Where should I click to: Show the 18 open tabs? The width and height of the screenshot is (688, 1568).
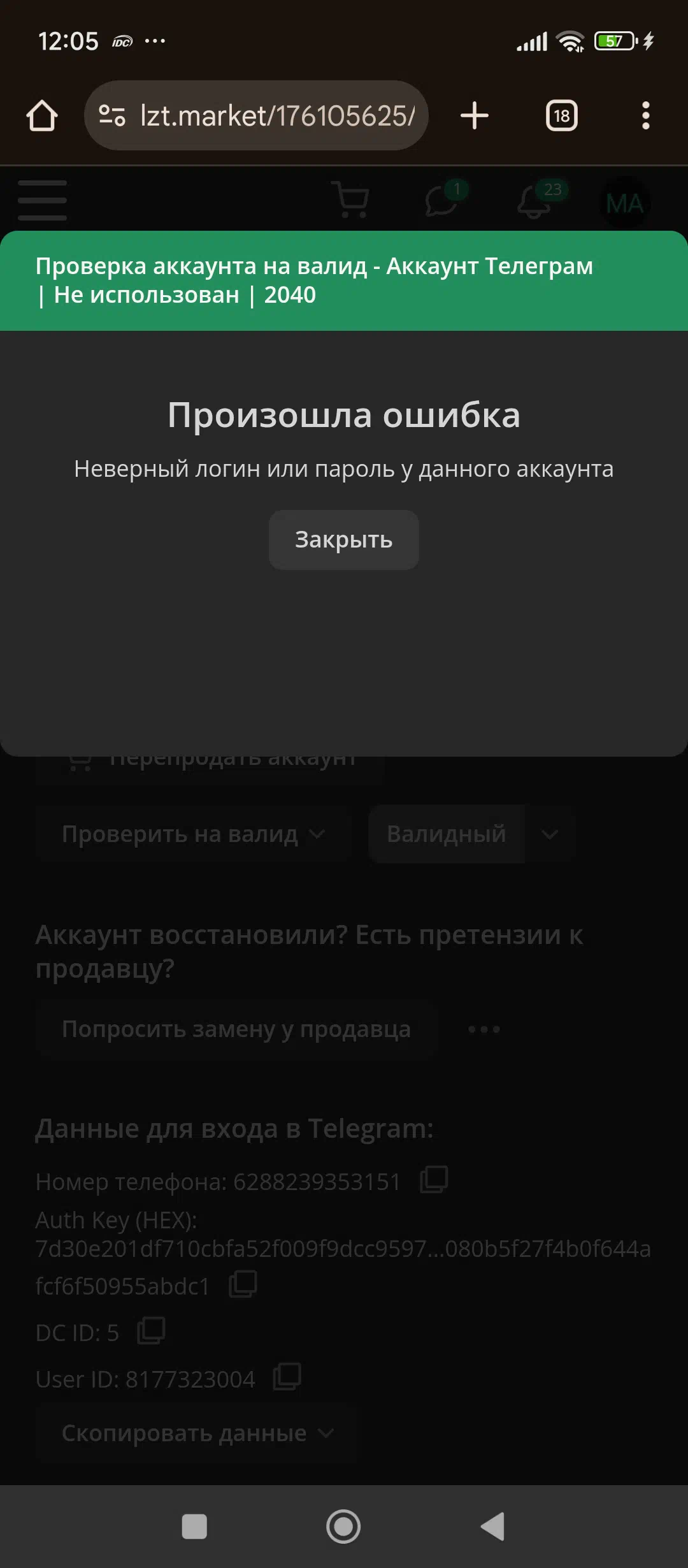pyautogui.click(x=562, y=115)
